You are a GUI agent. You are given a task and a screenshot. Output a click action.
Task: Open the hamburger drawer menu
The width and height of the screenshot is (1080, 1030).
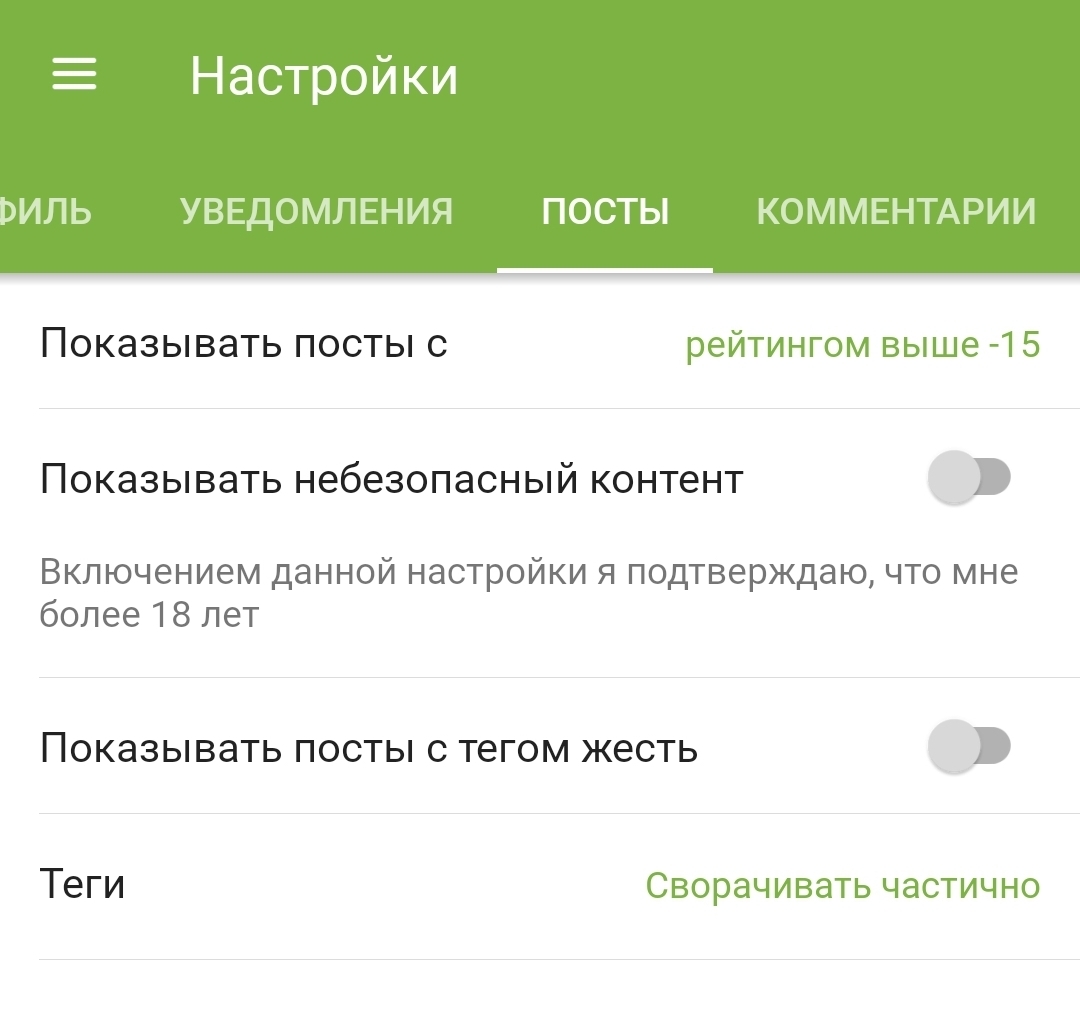(74, 75)
